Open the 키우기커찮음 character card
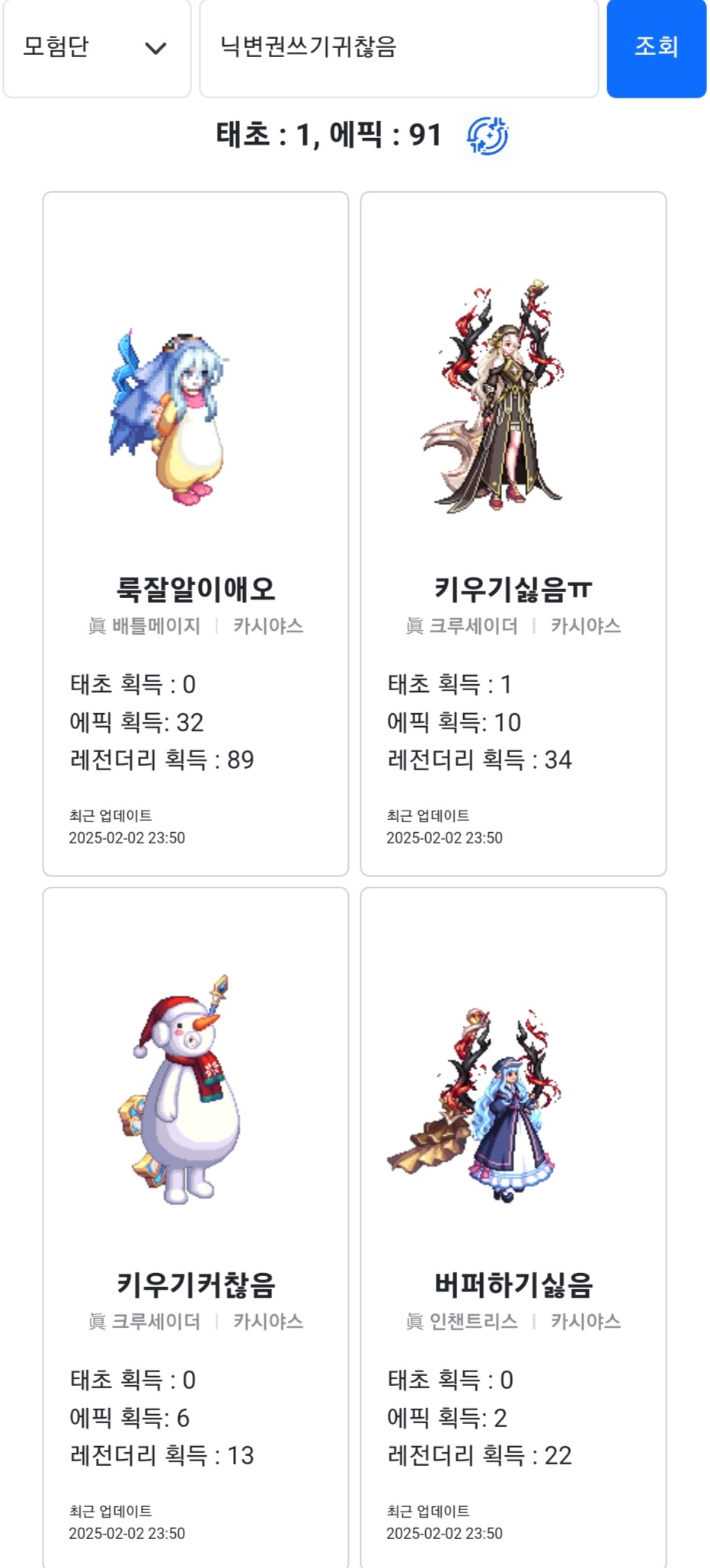This screenshot has width=710, height=1568. pyautogui.click(x=196, y=1227)
